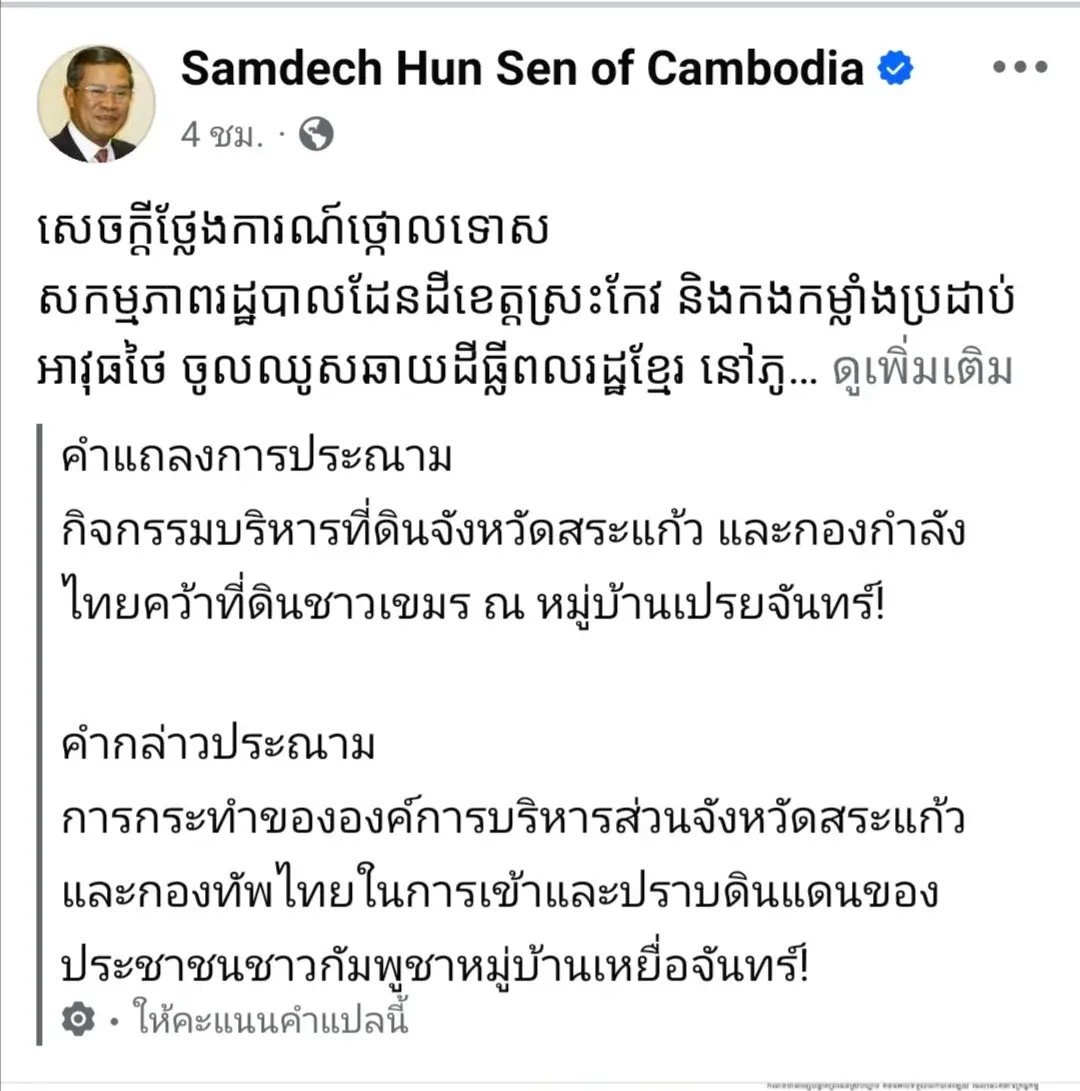The image size is (1080, 1091).
Task: Open Samdech Hun Sen's profile picture
Action: [96, 104]
